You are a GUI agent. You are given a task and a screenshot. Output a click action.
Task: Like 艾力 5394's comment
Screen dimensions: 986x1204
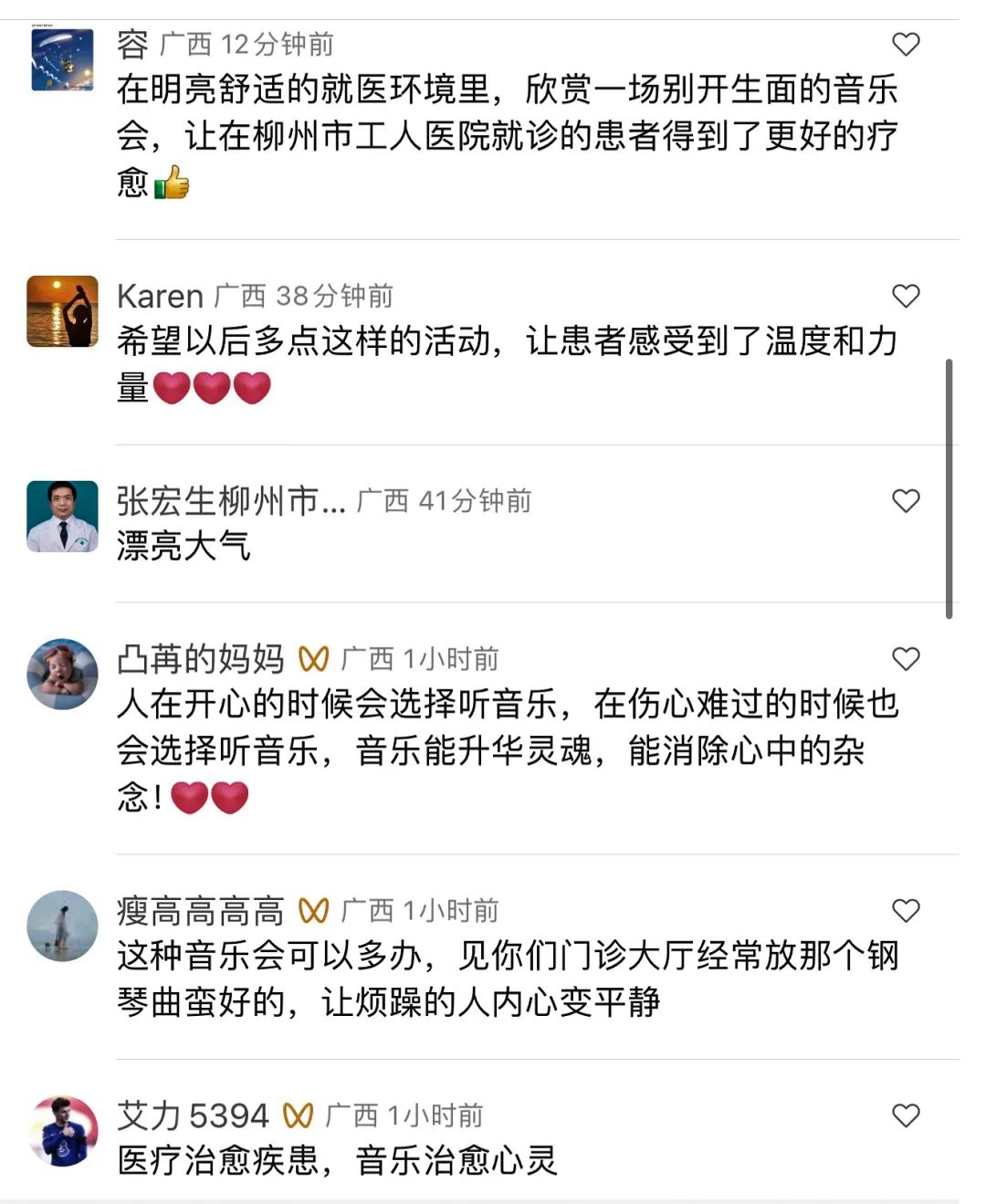(x=905, y=1115)
